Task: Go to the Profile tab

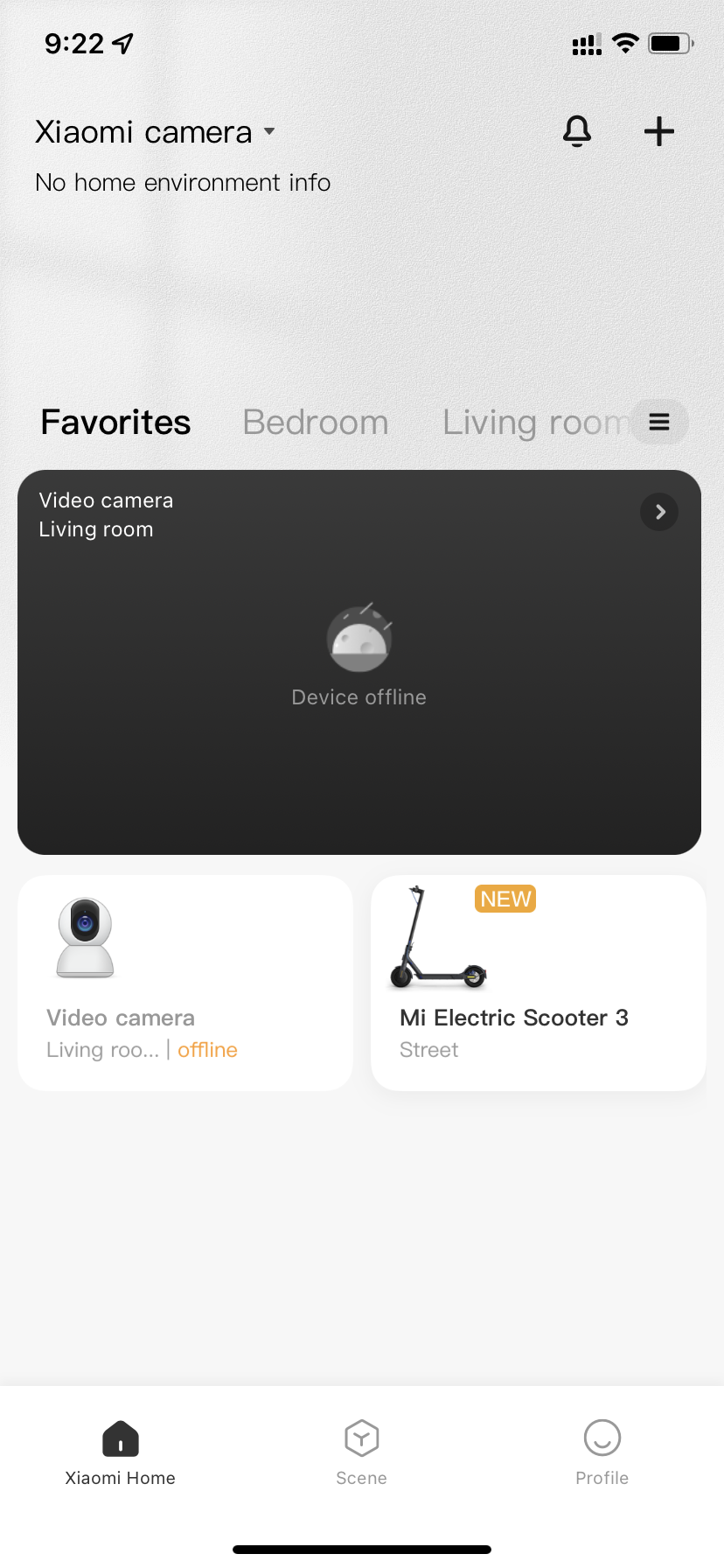Action: (x=602, y=1453)
